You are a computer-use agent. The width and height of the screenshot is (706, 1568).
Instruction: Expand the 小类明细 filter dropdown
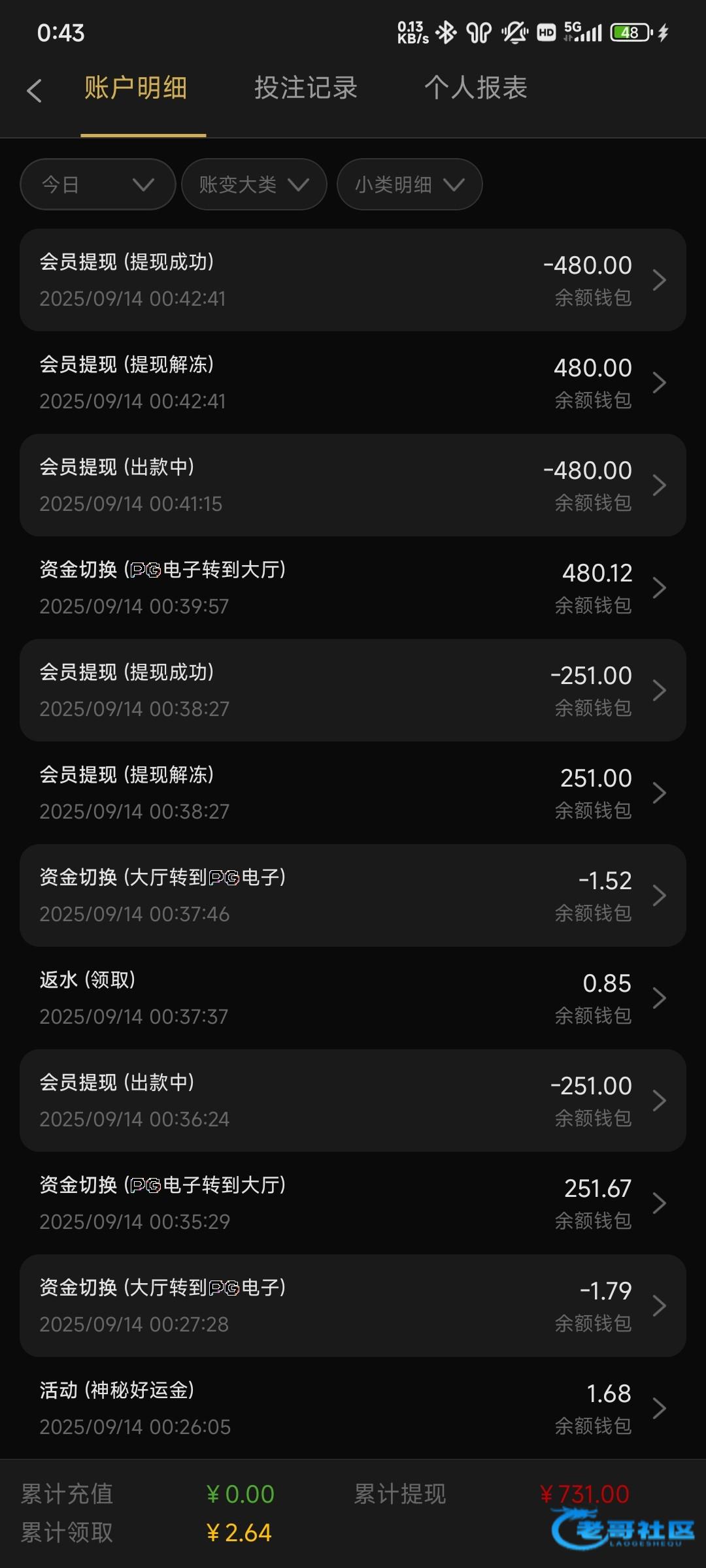[410, 184]
